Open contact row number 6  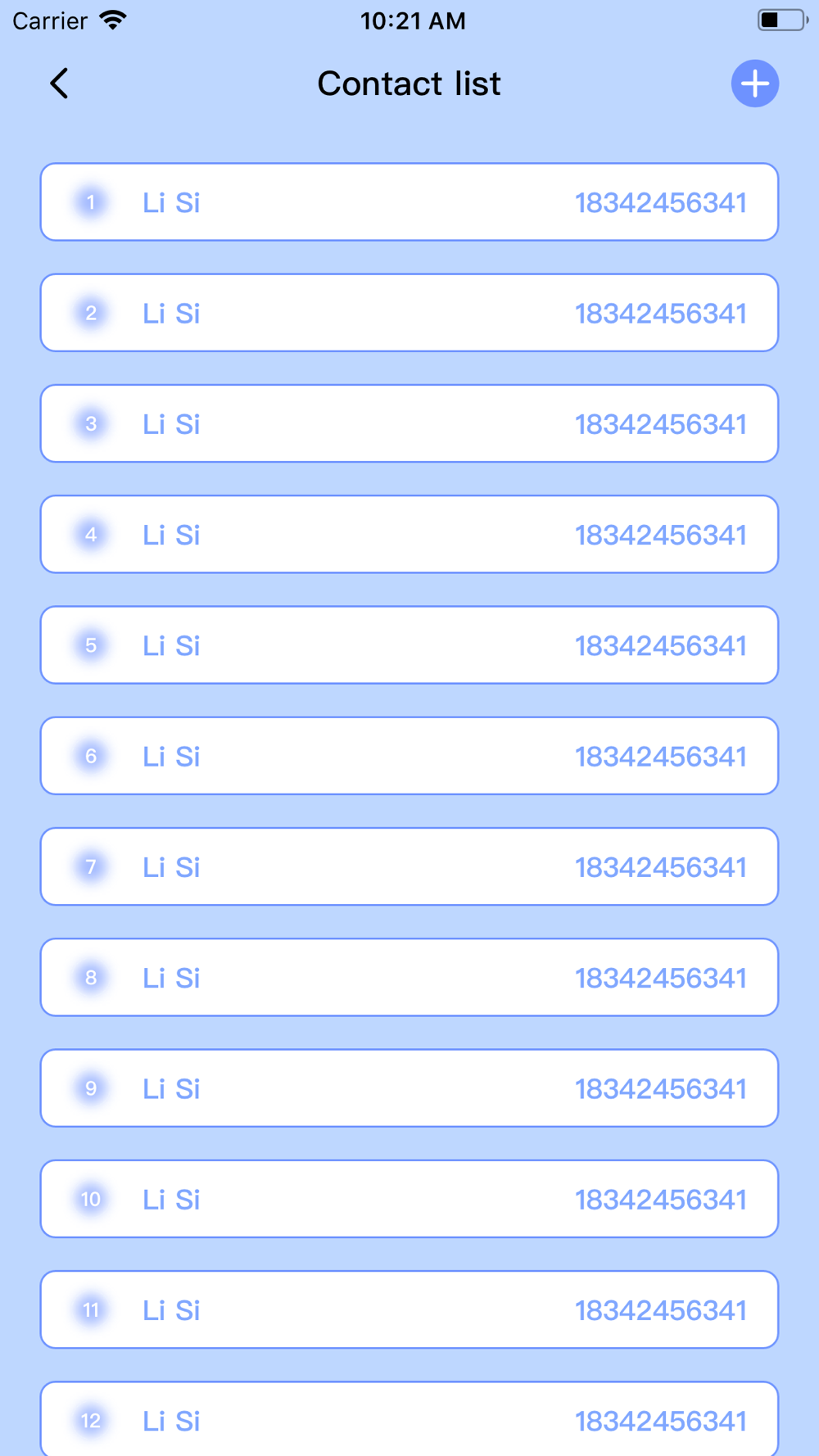[409, 756]
